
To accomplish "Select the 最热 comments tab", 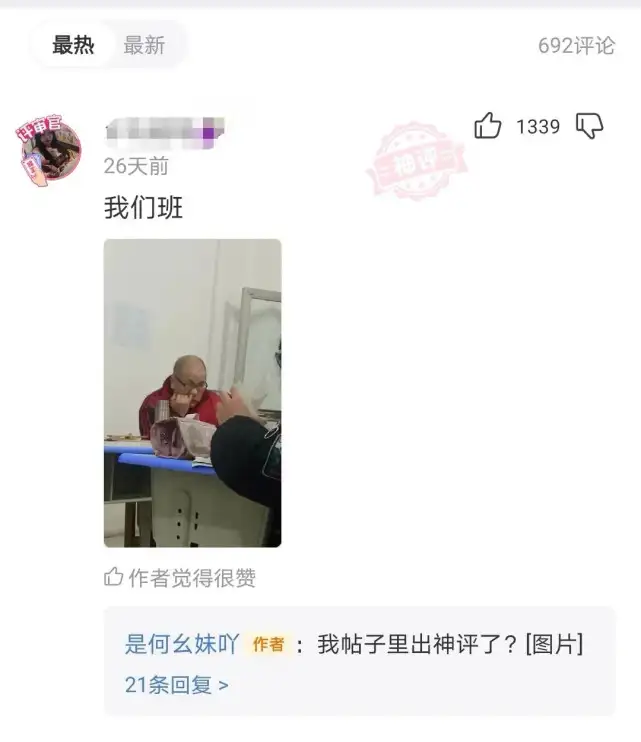I will (x=73, y=45).
